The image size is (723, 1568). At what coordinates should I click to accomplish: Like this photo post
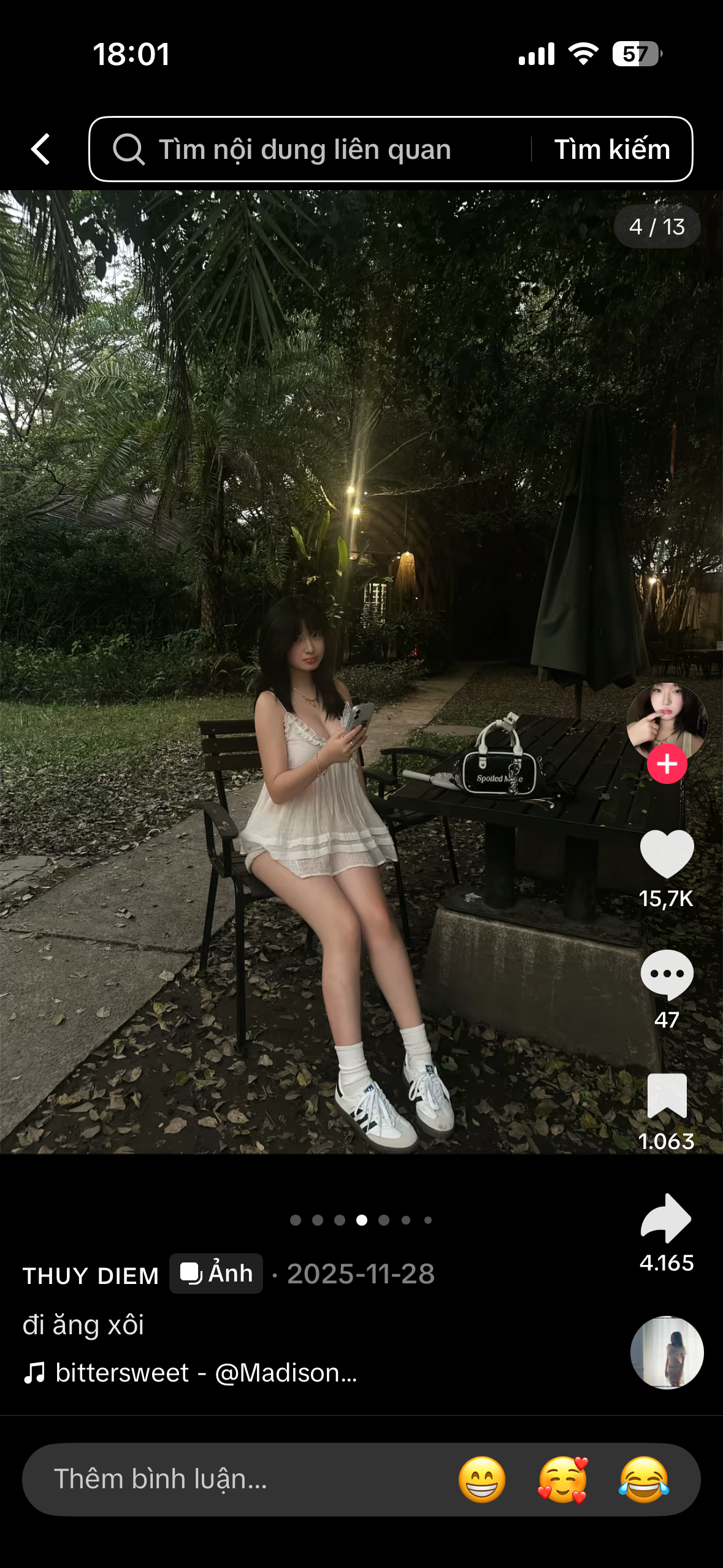tap(667, 854)
